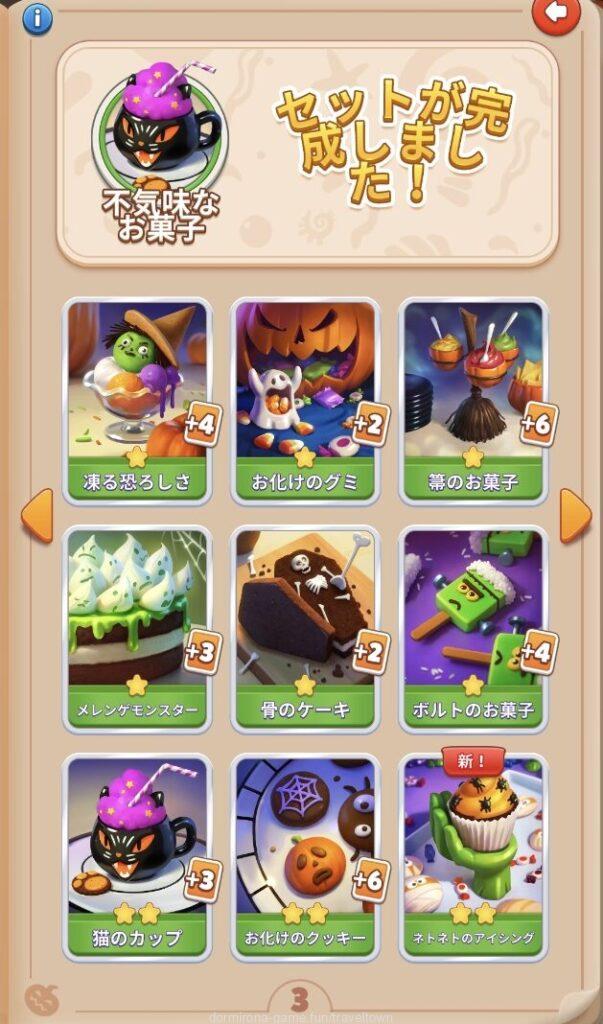Open the 箒のお菓子 card

pyautogui.click(x=473, y=400)
